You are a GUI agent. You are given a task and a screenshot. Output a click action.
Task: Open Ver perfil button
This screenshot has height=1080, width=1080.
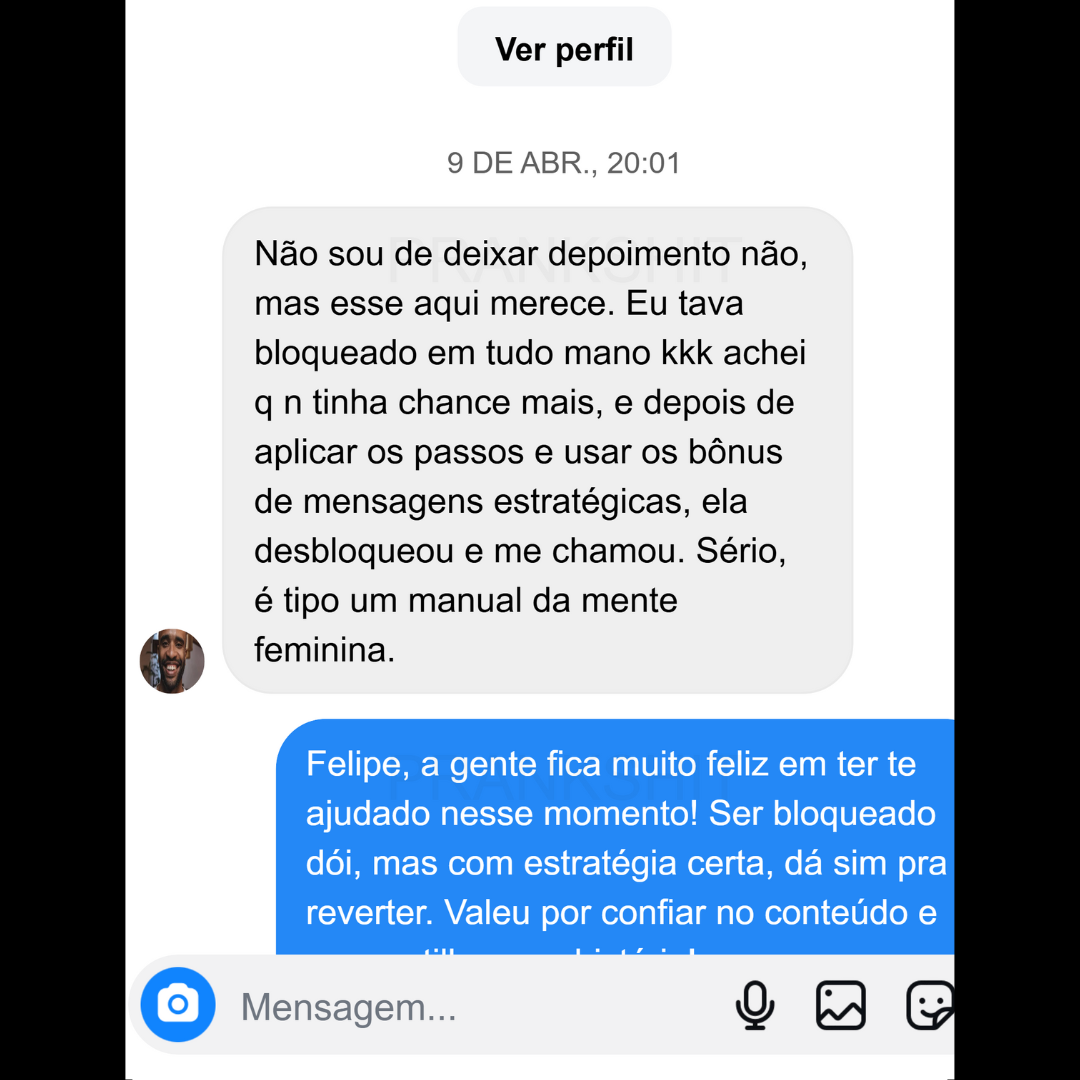point(564,49)
